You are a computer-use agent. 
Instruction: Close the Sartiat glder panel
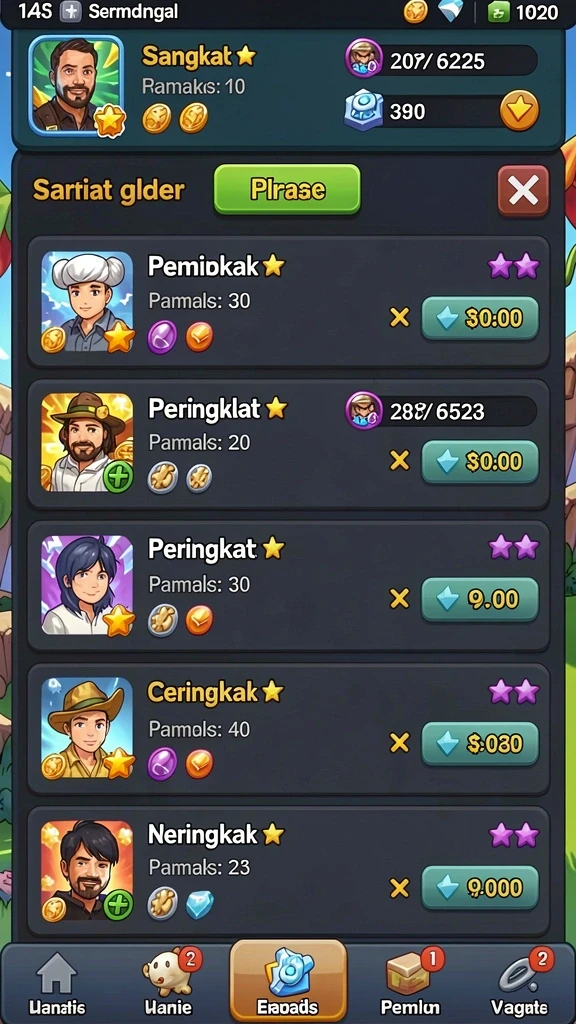point(523,191)
